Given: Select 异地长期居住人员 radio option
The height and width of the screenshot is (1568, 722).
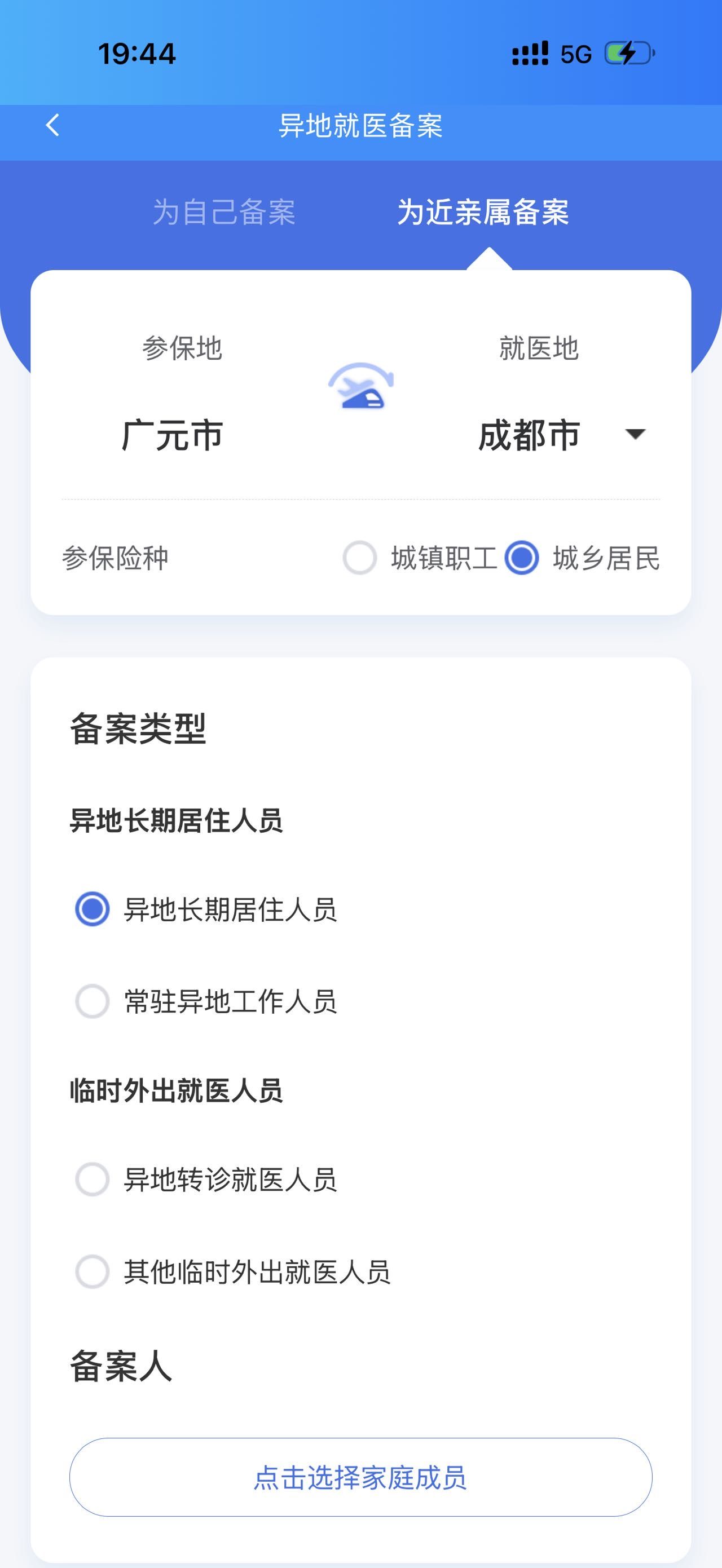Looking at the screenshot, I should [x=93, y=909].
